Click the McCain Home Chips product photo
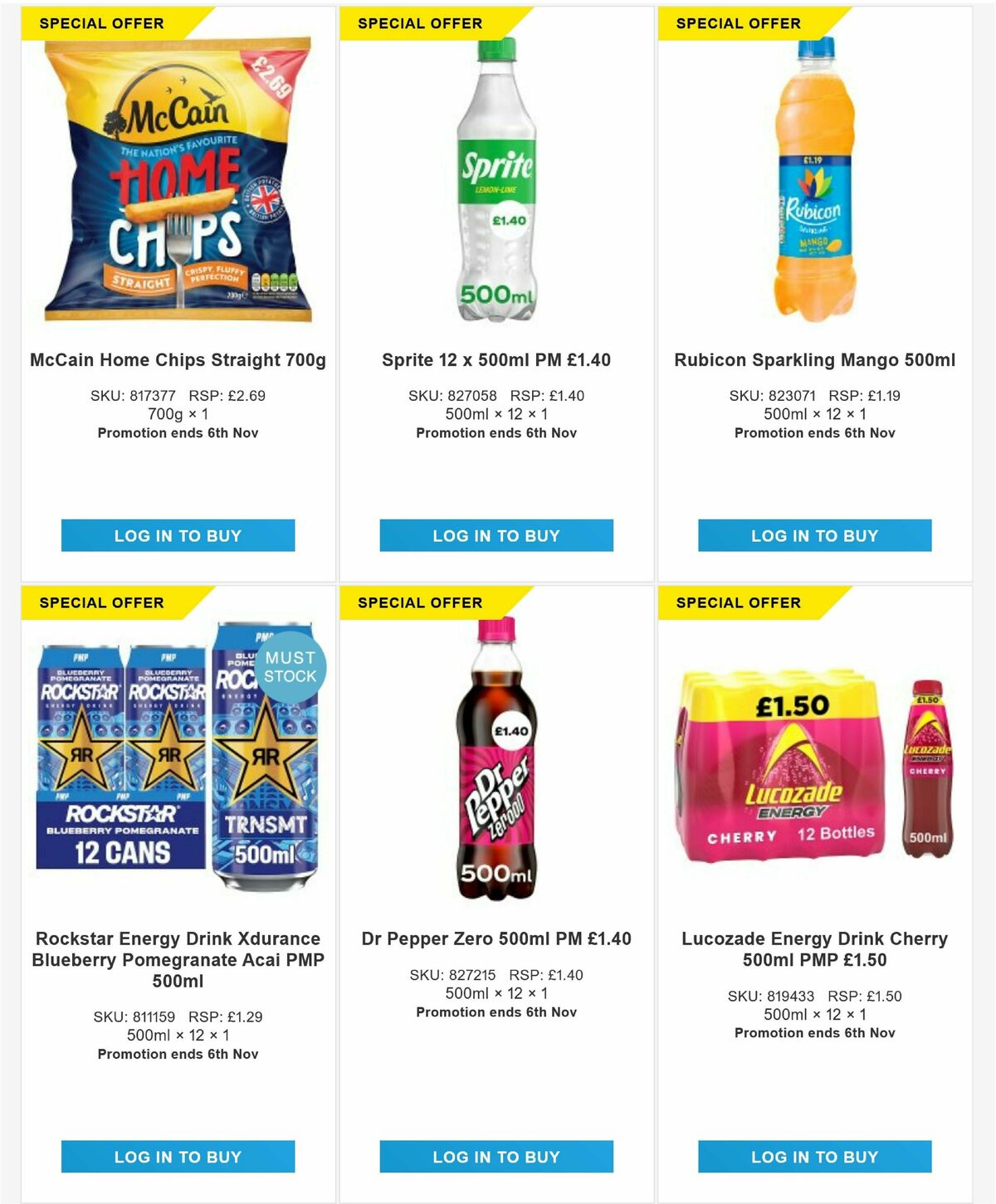This screenshot has width=996, height=1204. pos(178,187)
